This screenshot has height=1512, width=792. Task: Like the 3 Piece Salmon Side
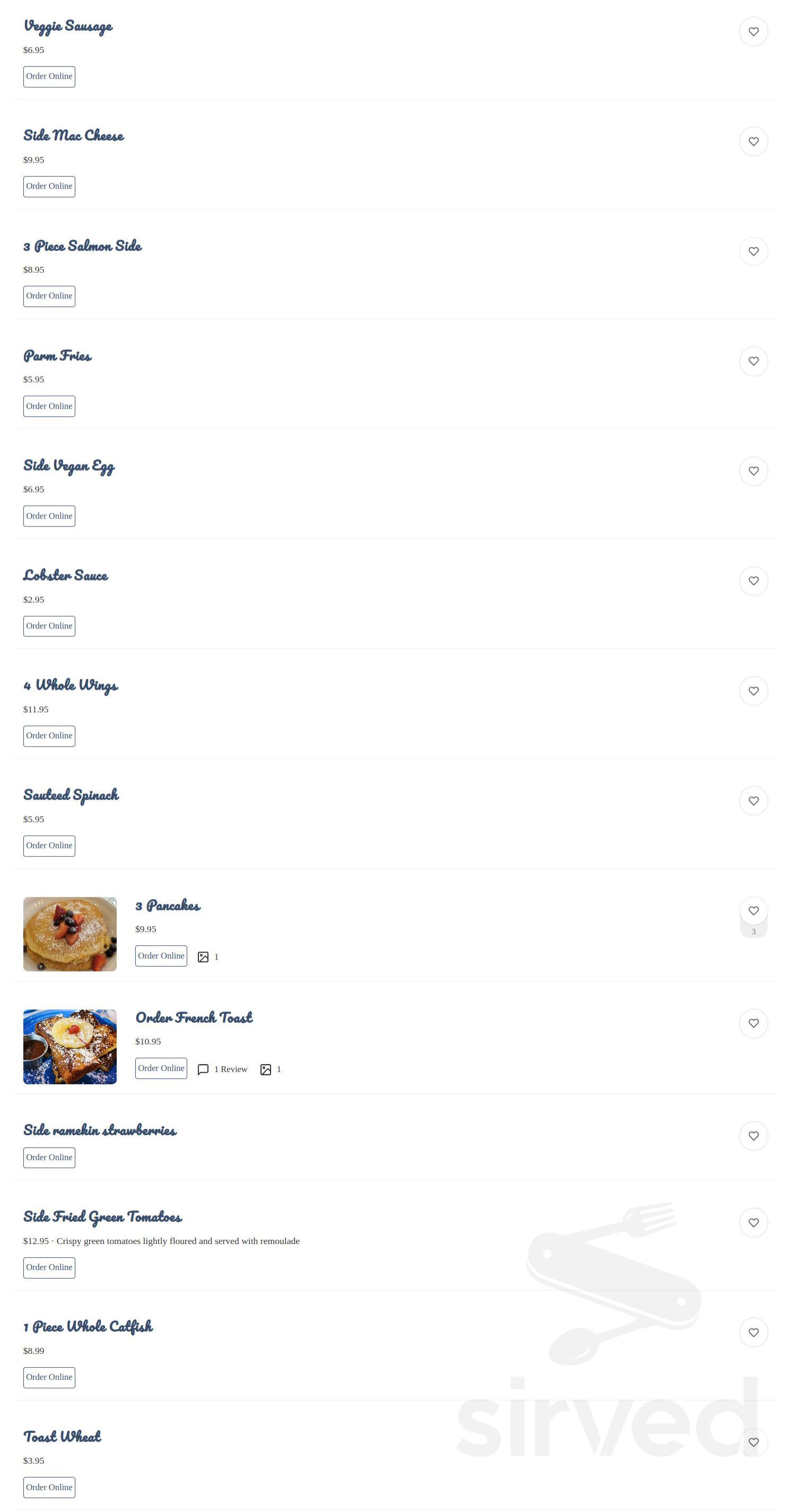point(753,251)
